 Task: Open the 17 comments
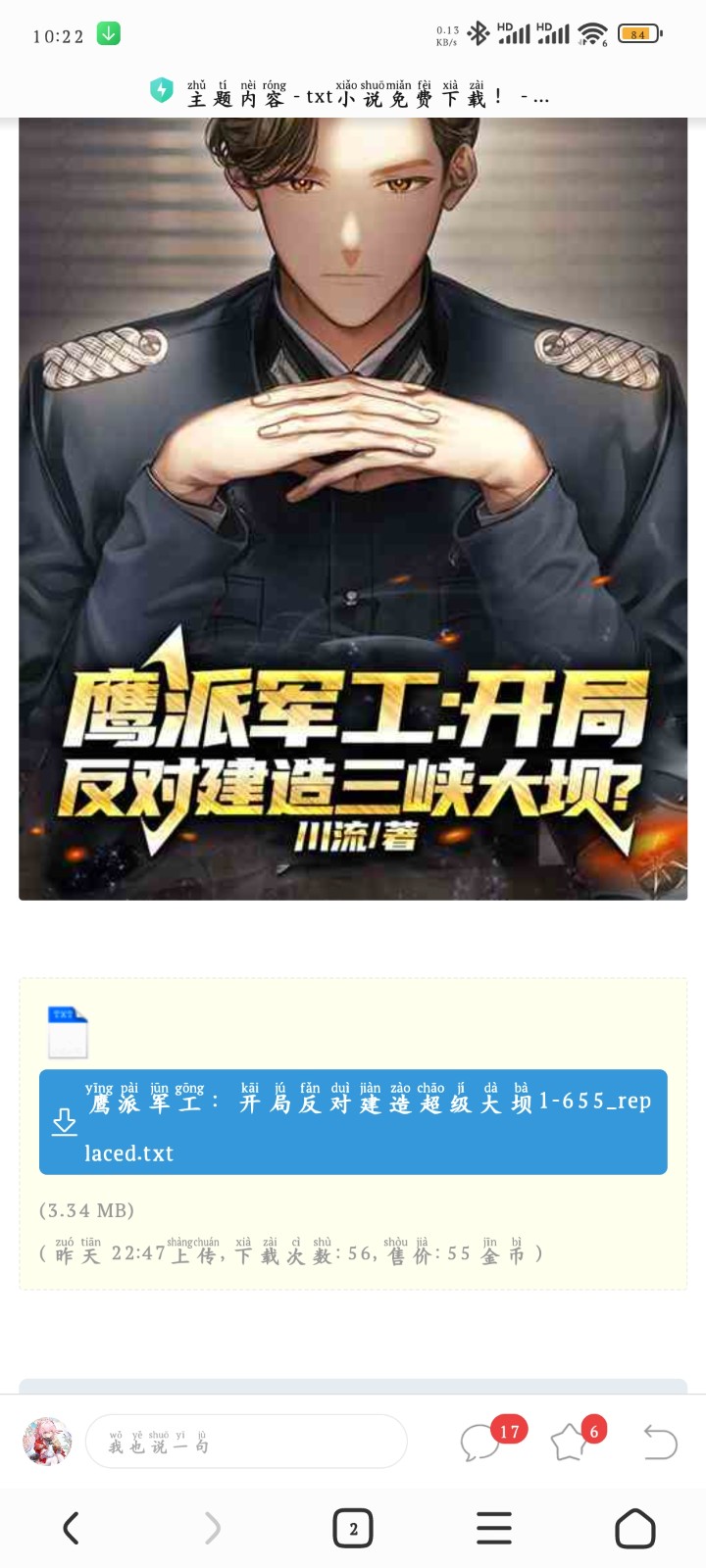[482, 1442]
